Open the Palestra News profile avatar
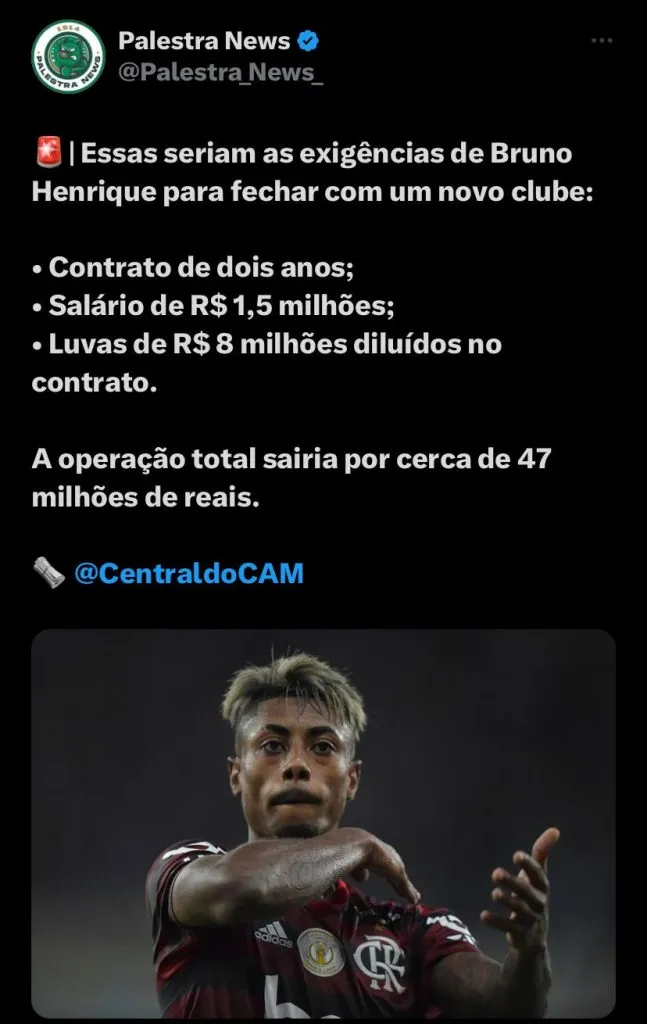647x1024 pixels. pos(68,56)
